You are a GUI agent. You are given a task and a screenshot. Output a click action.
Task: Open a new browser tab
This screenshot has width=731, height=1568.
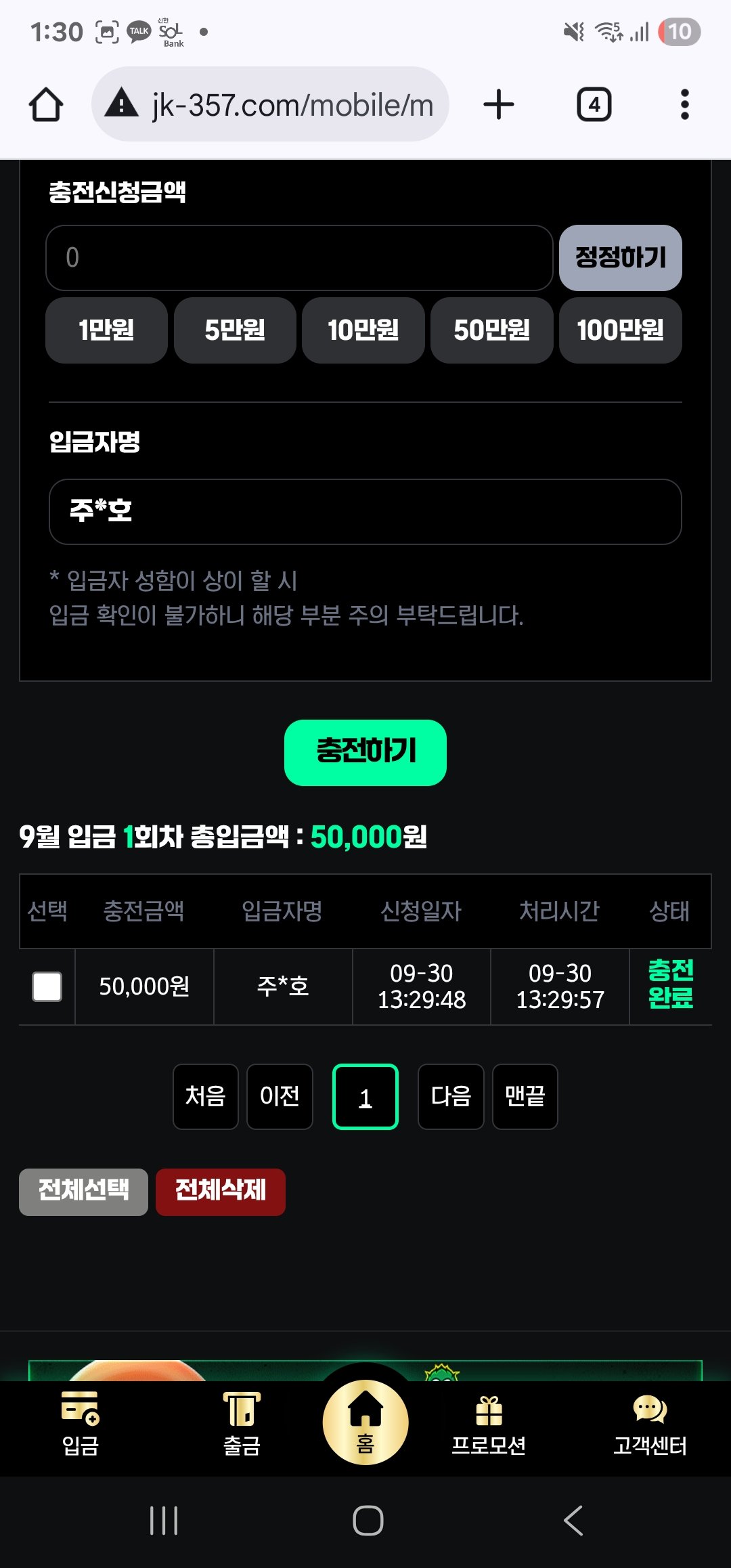point(499,105)
